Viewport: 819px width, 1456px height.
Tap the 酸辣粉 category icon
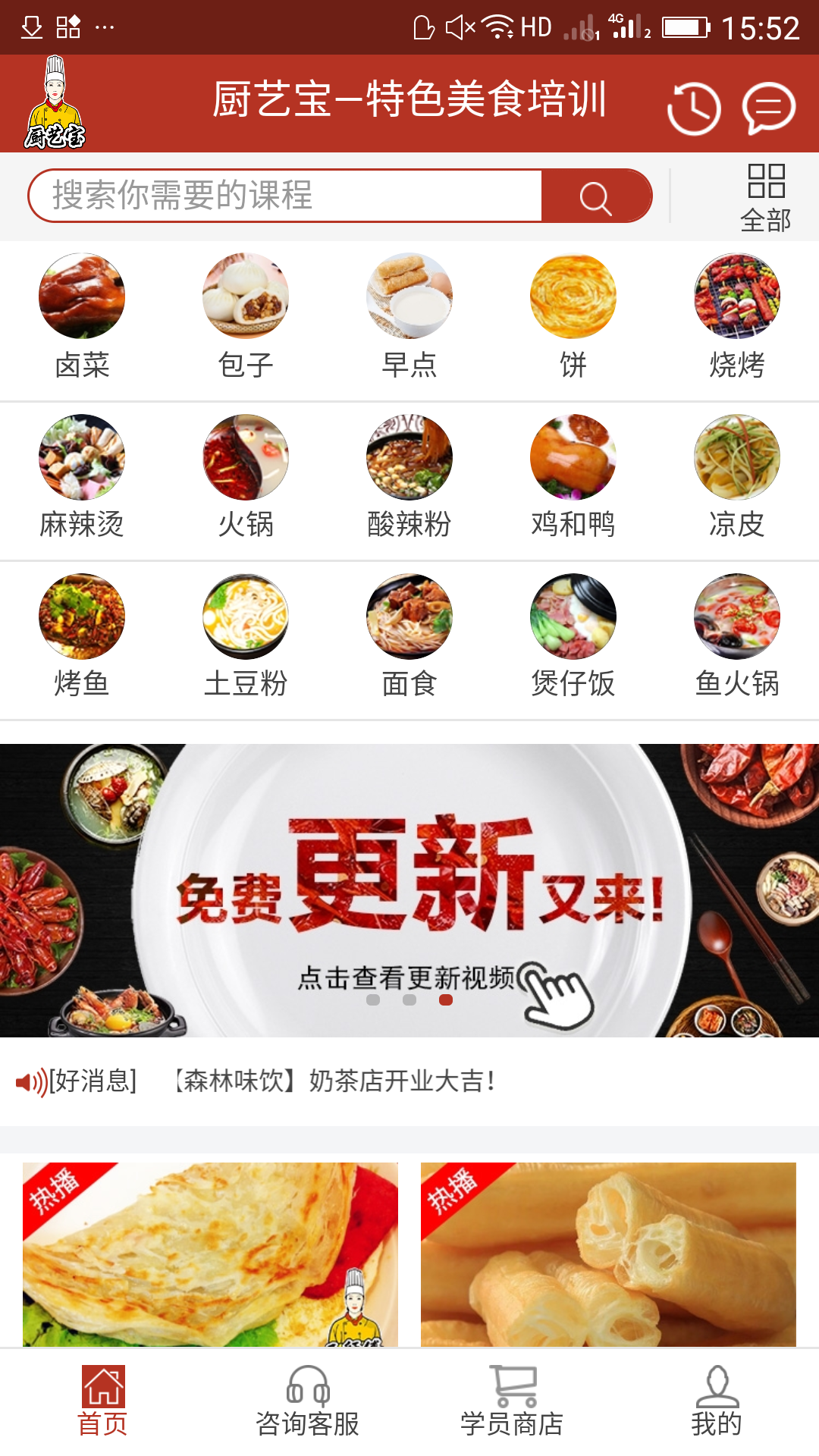pyautogui.click(x=409, y=456)
